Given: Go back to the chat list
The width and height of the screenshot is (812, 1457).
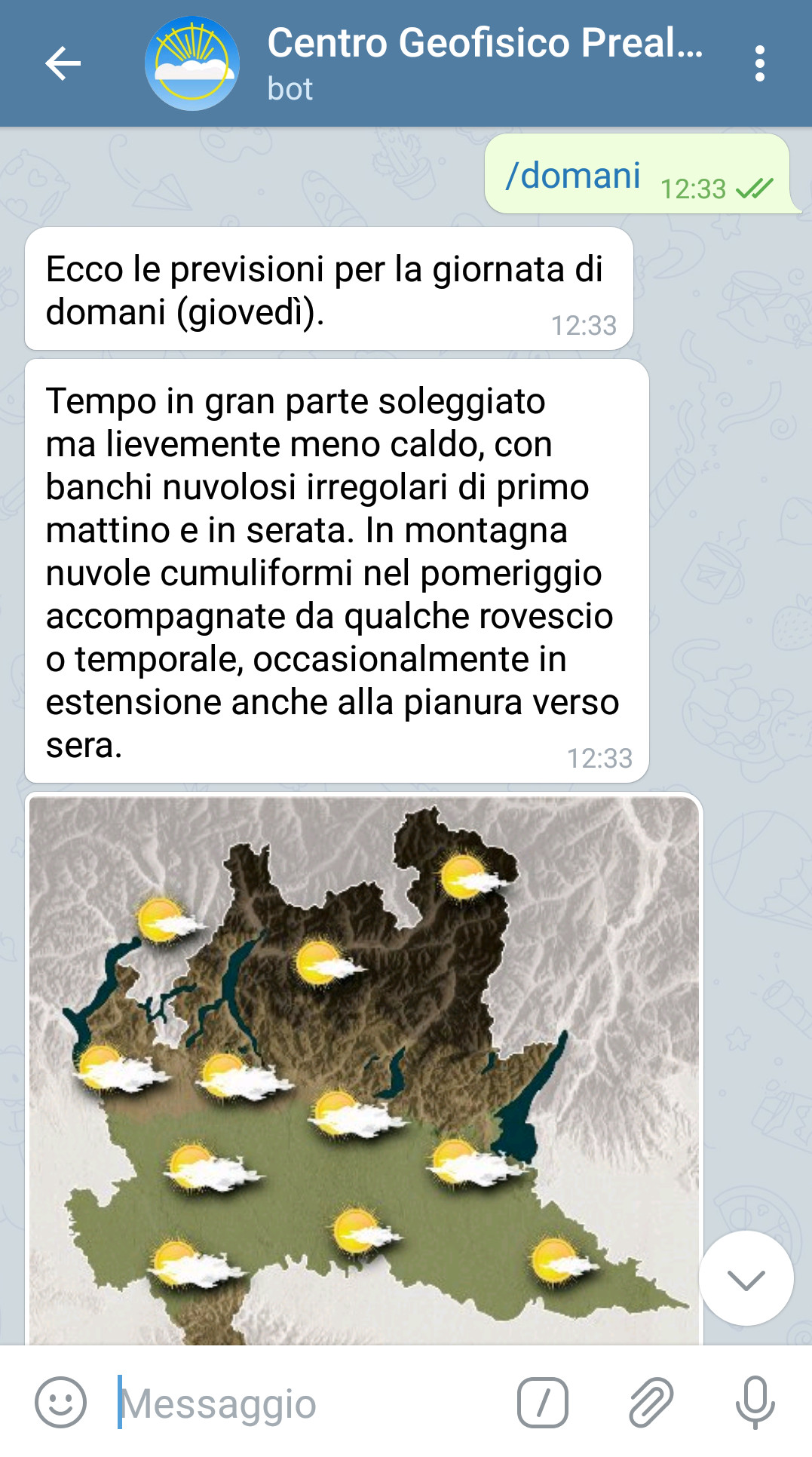Looking at the screenshot, I should [x=63, y=63].
